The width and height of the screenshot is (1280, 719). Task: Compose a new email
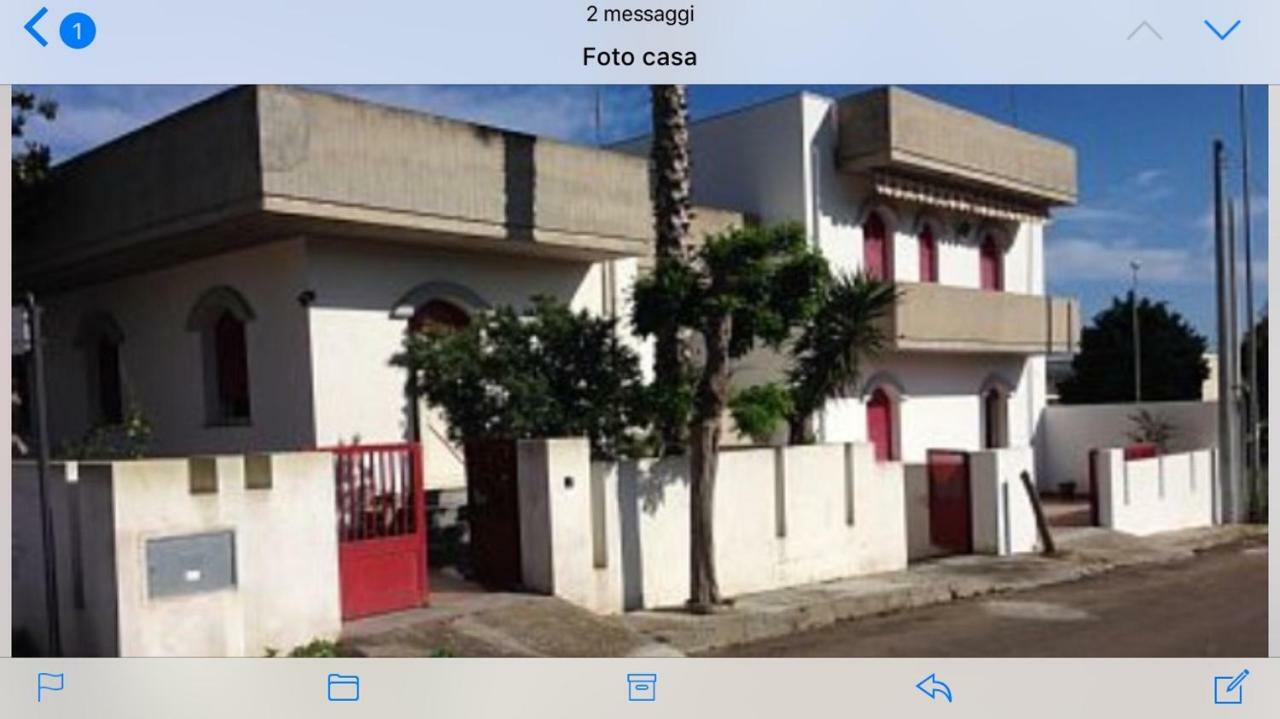1231,687
